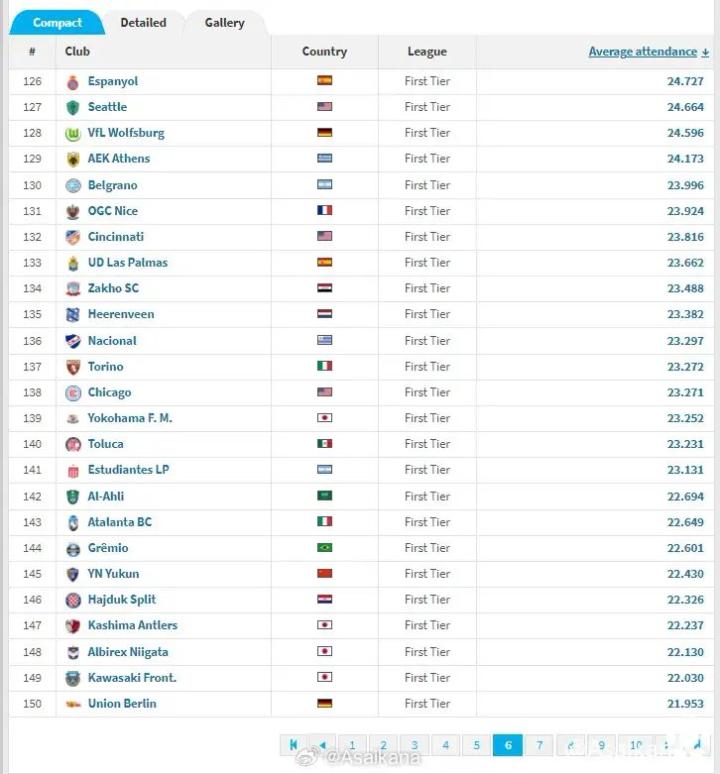The image size is (720, 774).
Task: Go to the previous page arrow
Action: (x=322, y=745)
